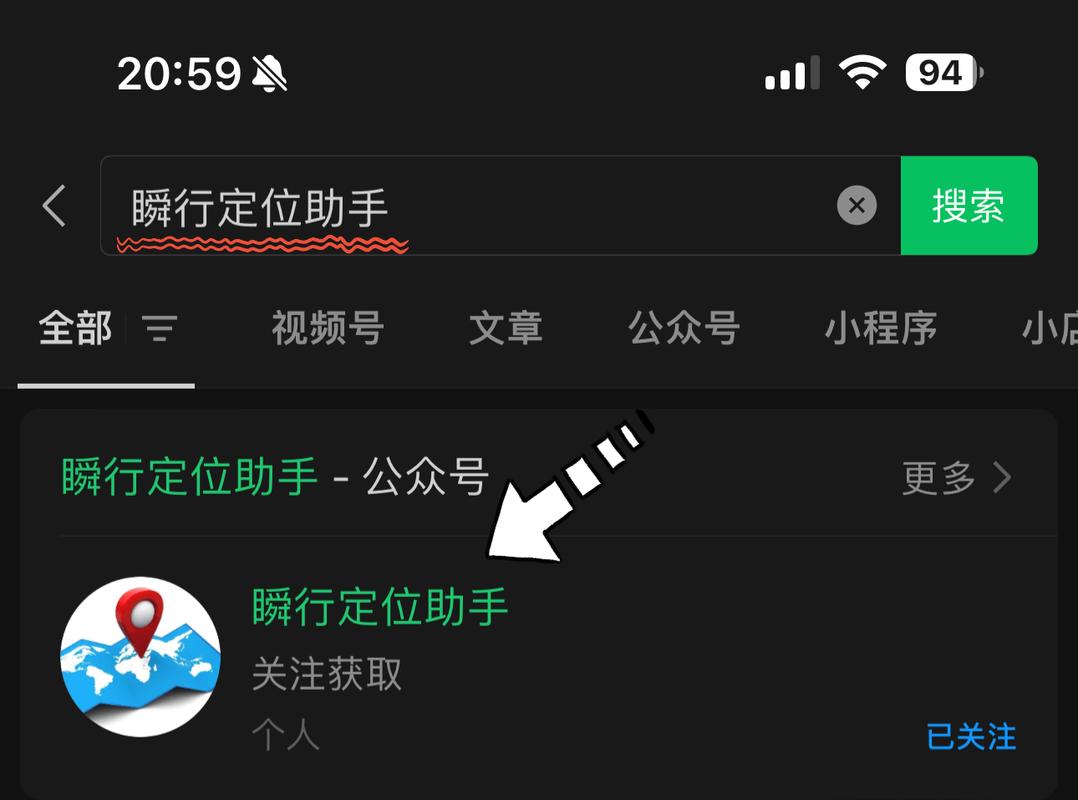Switch to the 公众号 tab
This screenshot has width=1078, height=800.
click(684, 328)
